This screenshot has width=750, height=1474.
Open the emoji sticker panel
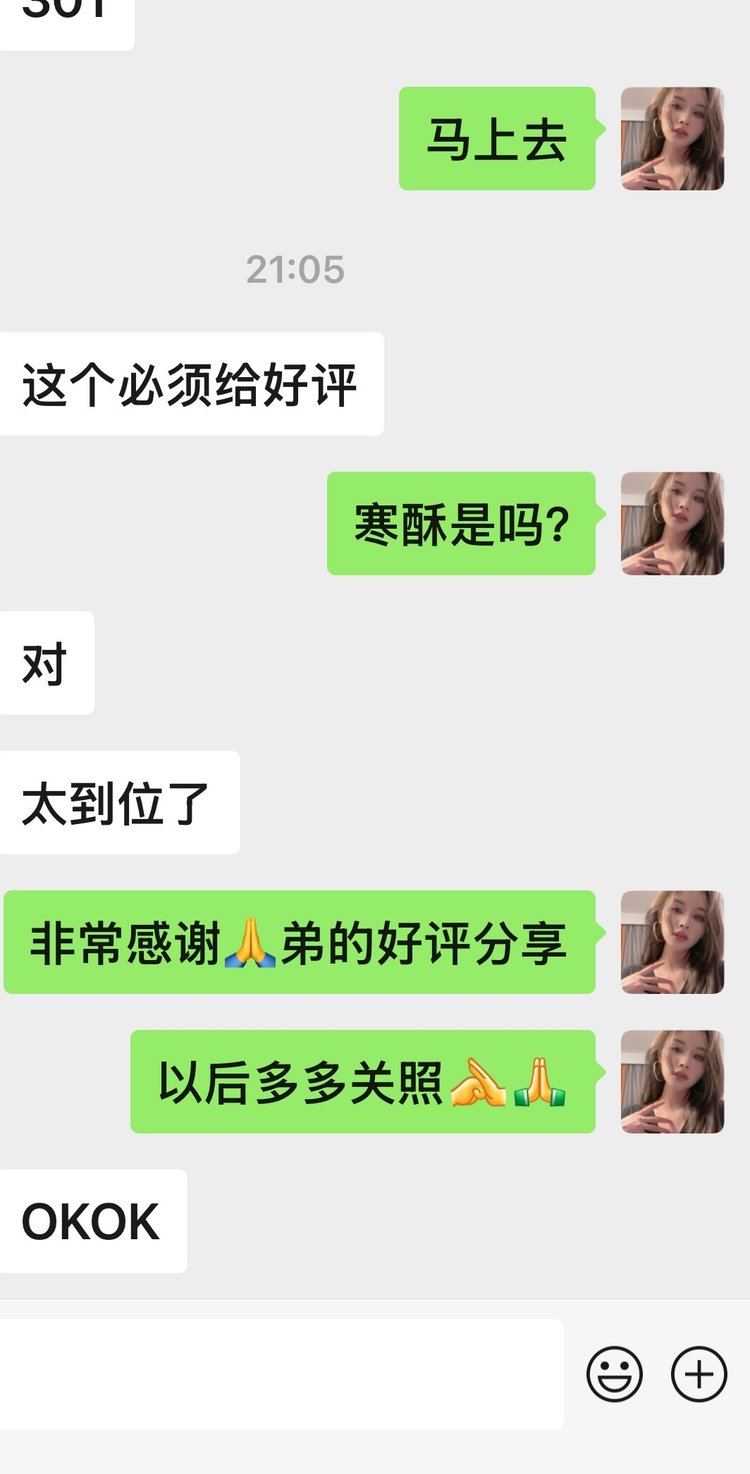tap(614, 1375)
